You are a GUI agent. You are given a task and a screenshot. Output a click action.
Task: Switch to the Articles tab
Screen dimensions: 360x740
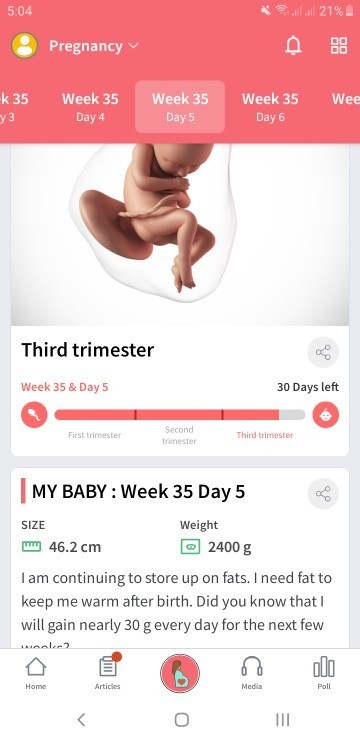[108, 673]
